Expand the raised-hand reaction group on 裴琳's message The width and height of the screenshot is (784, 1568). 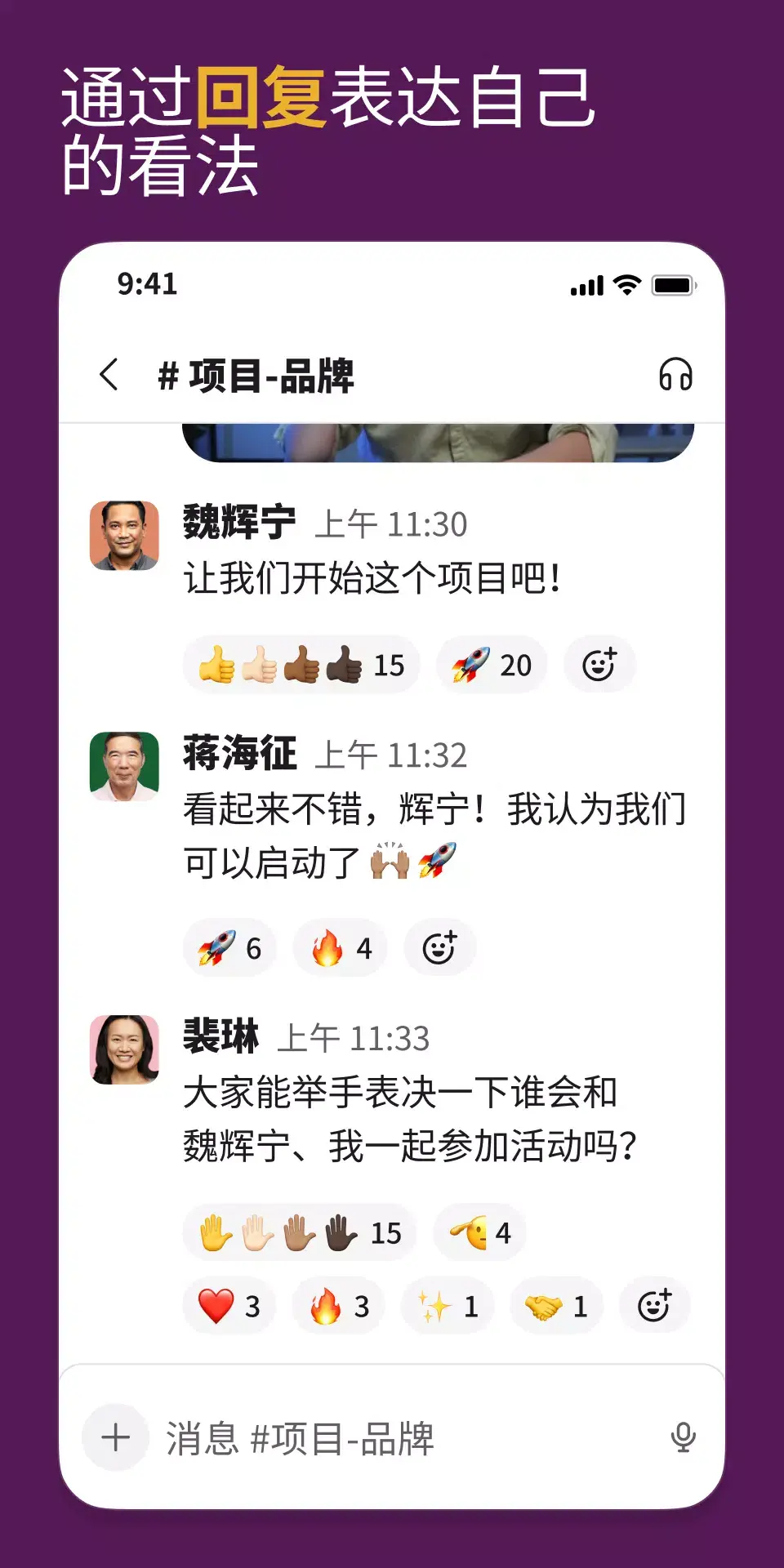[299, 1232]
